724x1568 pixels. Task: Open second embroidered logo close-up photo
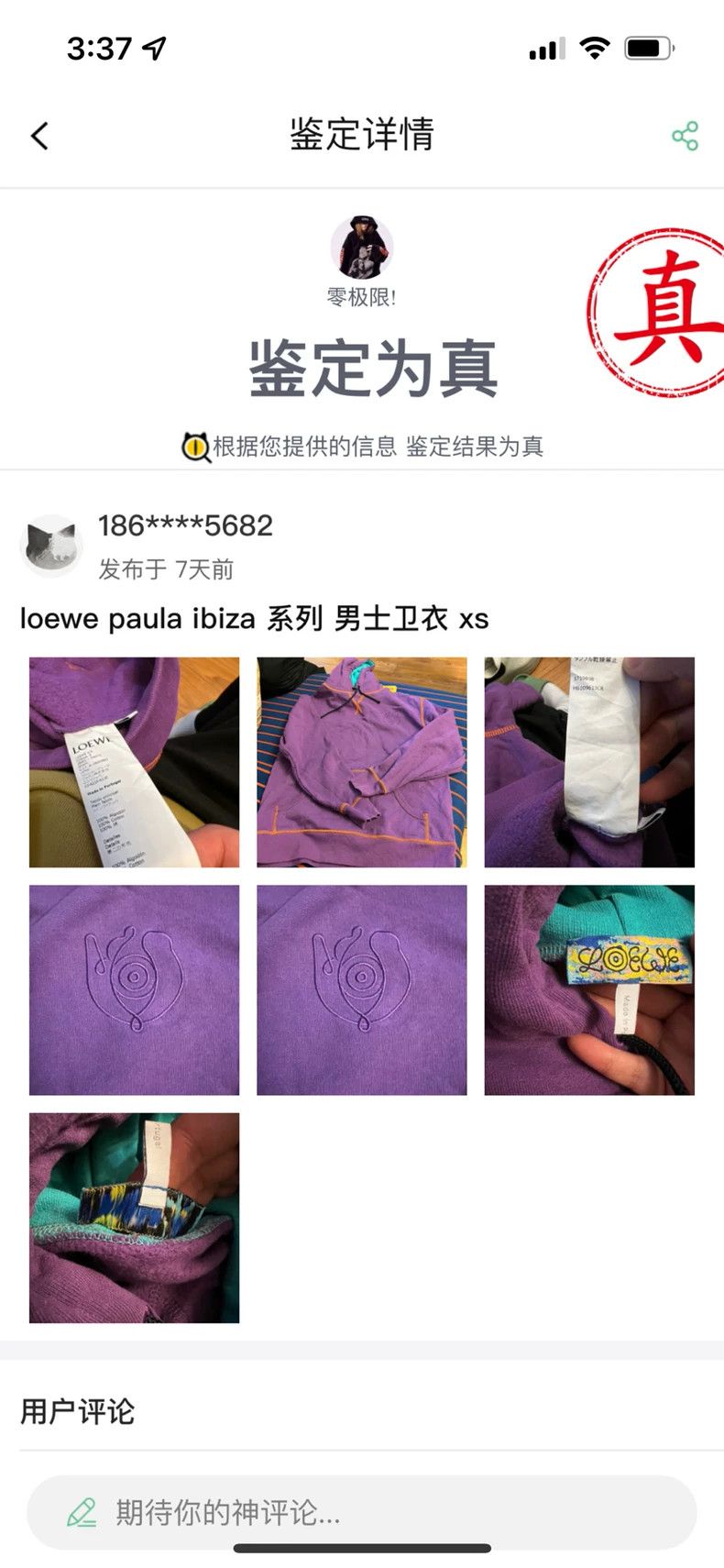362,989
